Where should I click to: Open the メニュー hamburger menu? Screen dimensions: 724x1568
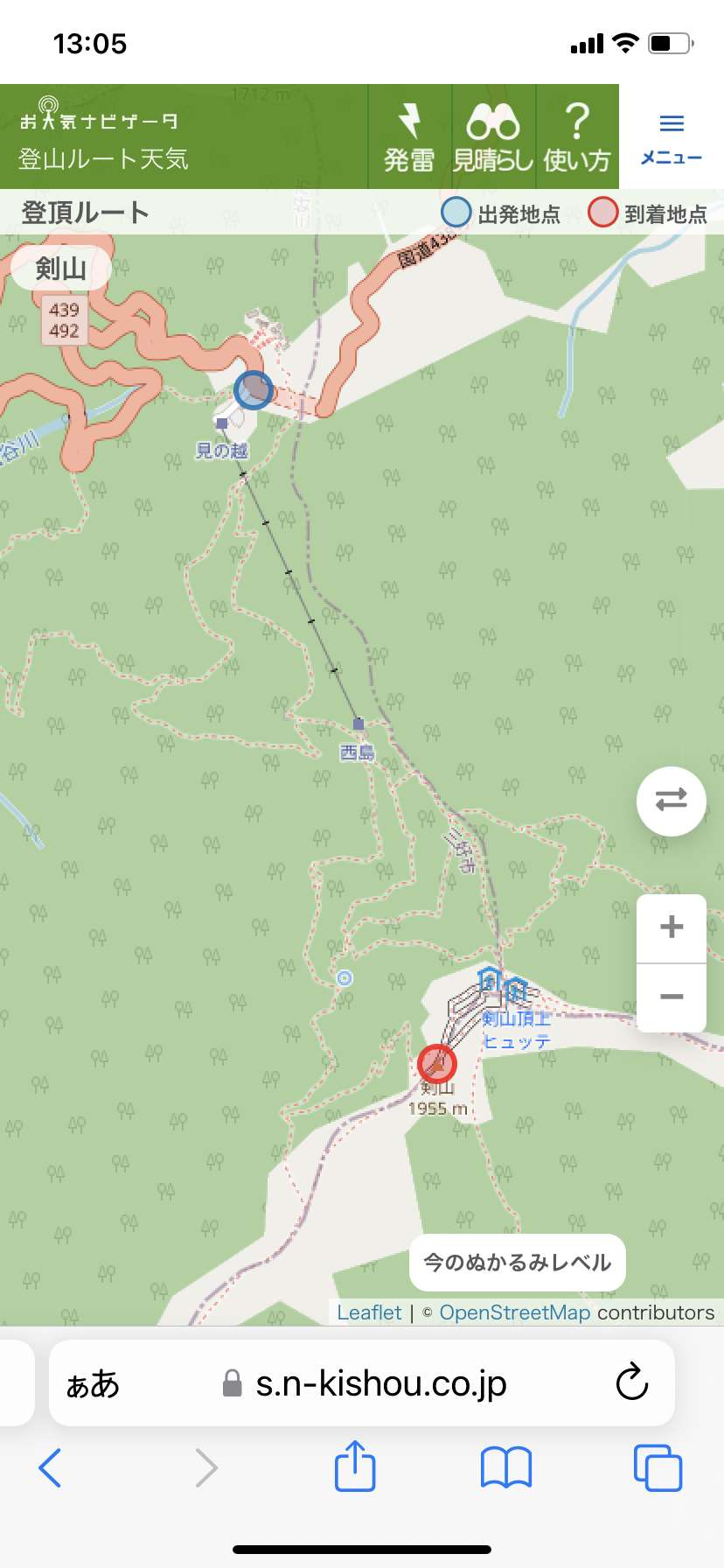[x=672, y=137]
